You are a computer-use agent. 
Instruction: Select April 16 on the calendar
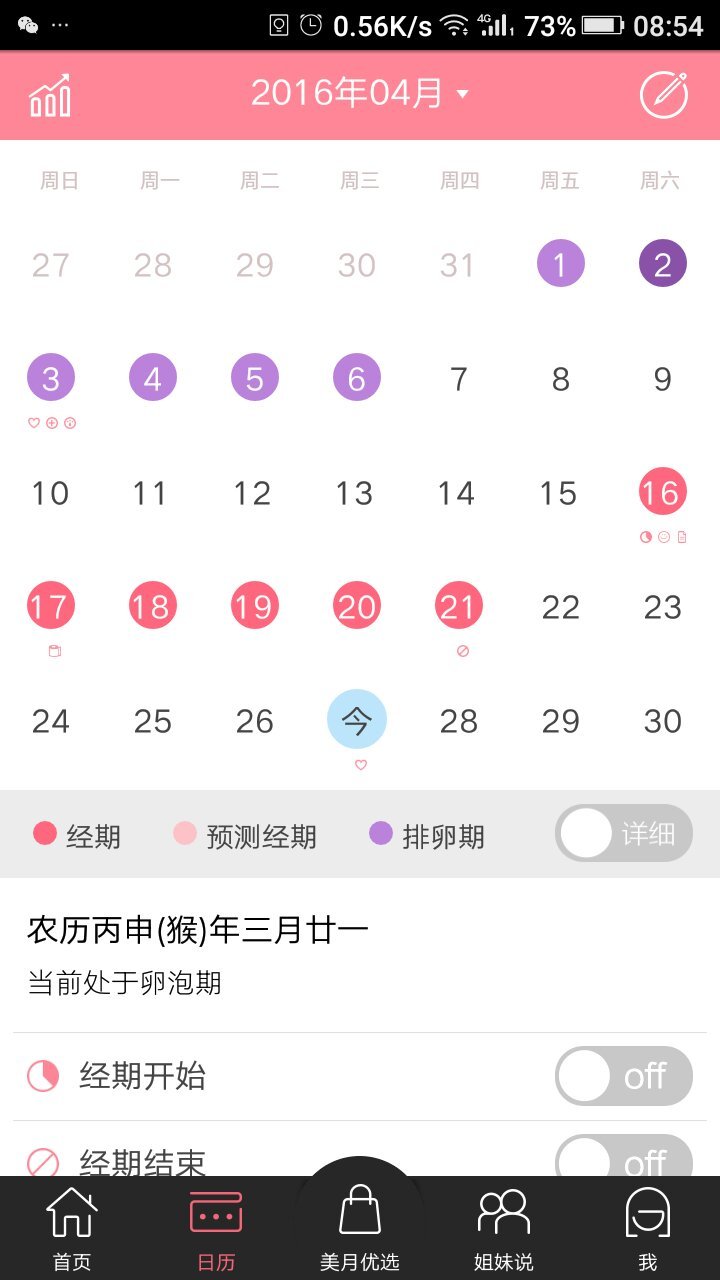662,493
